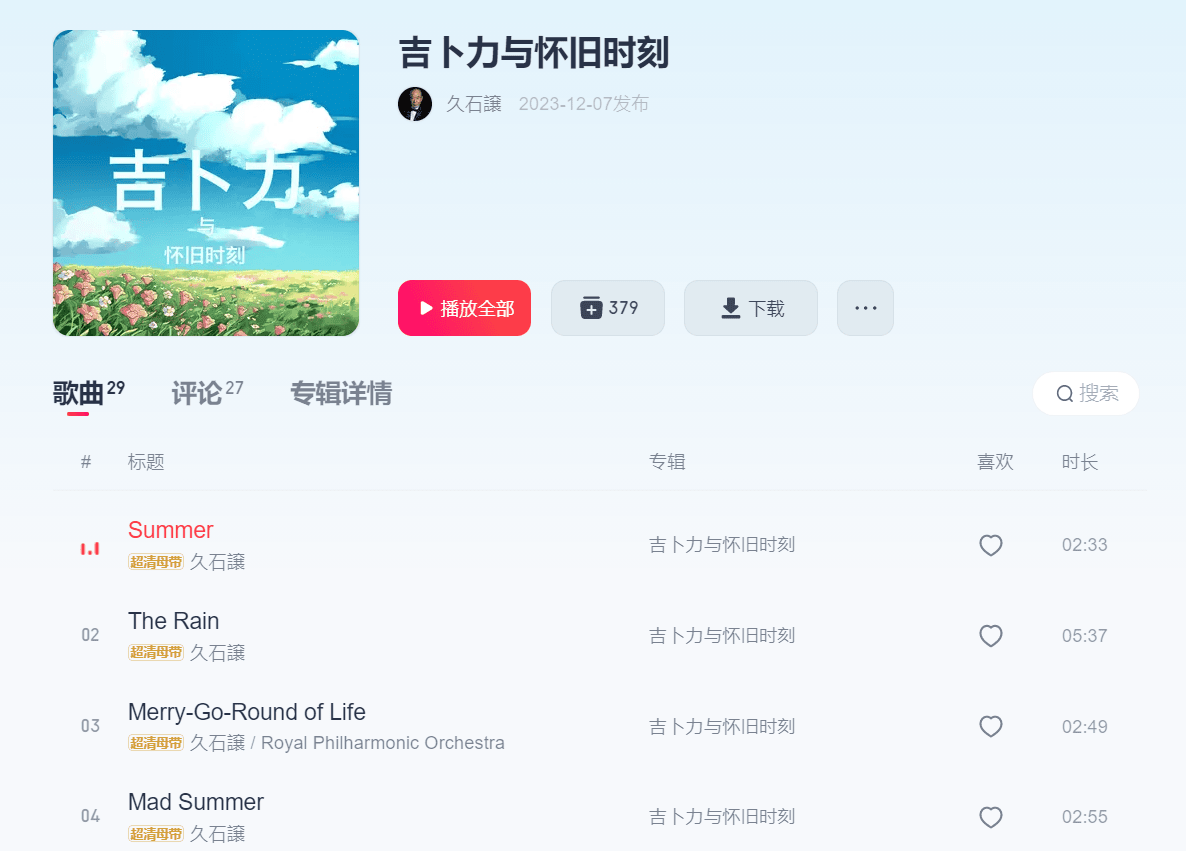Open the 吉卜力 album cover image
Viewport: 1186px width, 851px height.
(206, 183)
